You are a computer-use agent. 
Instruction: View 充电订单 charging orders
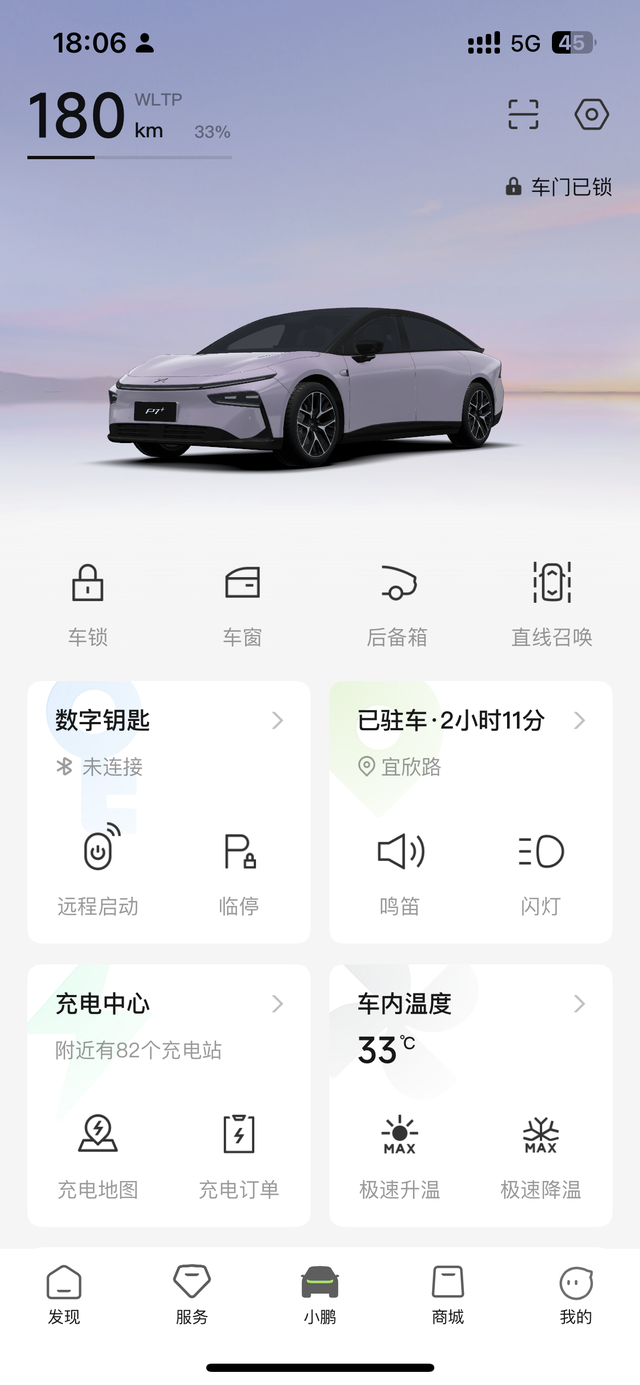click(239, 1152)
